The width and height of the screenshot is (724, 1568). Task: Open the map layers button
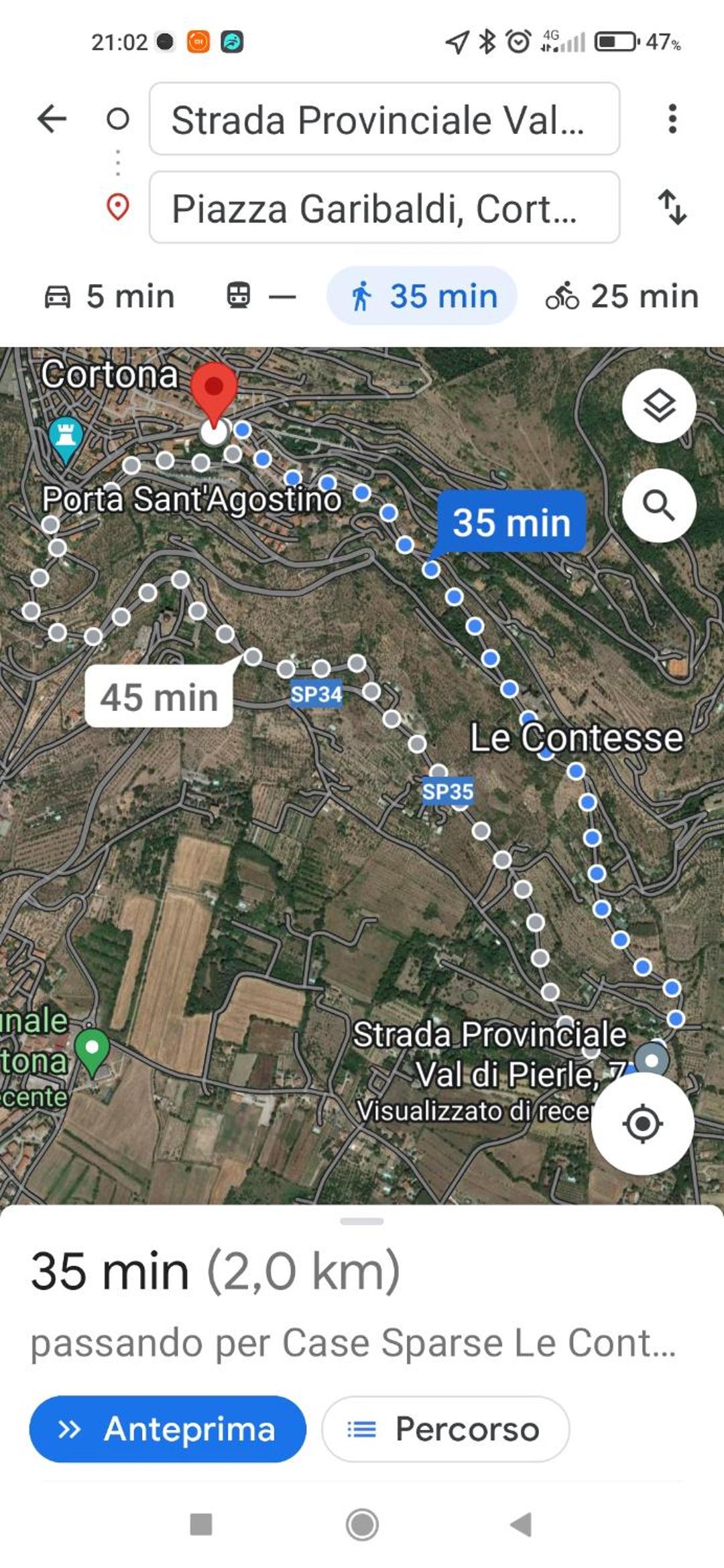pos(659,405)
